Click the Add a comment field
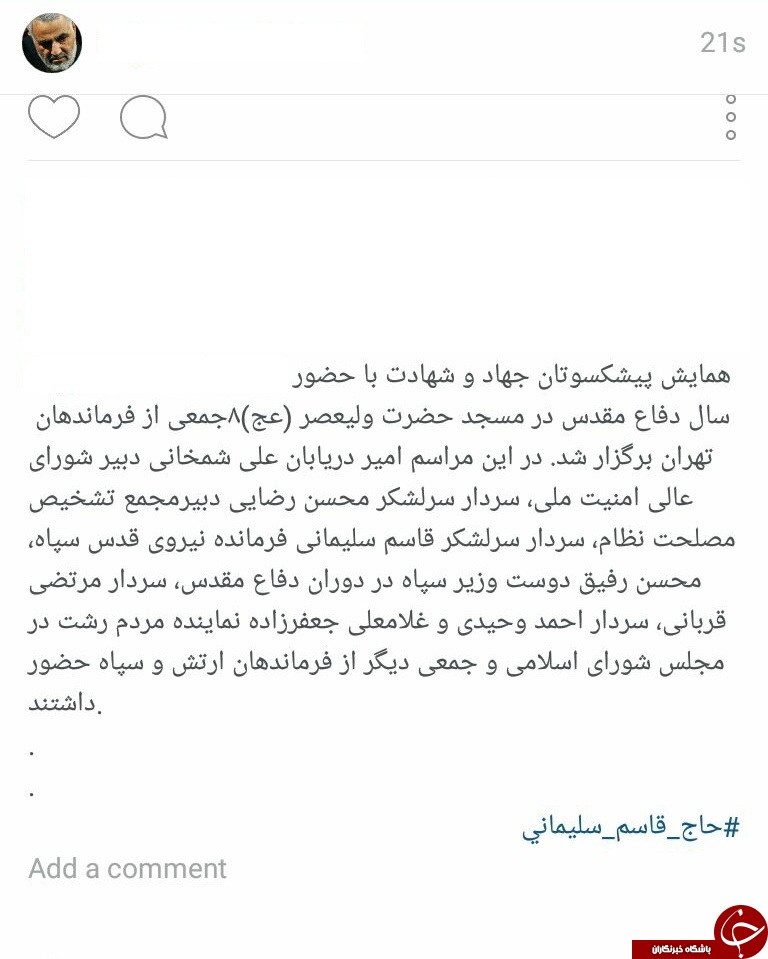This screenshot has height=959, width=768. (x=127, y=869)
